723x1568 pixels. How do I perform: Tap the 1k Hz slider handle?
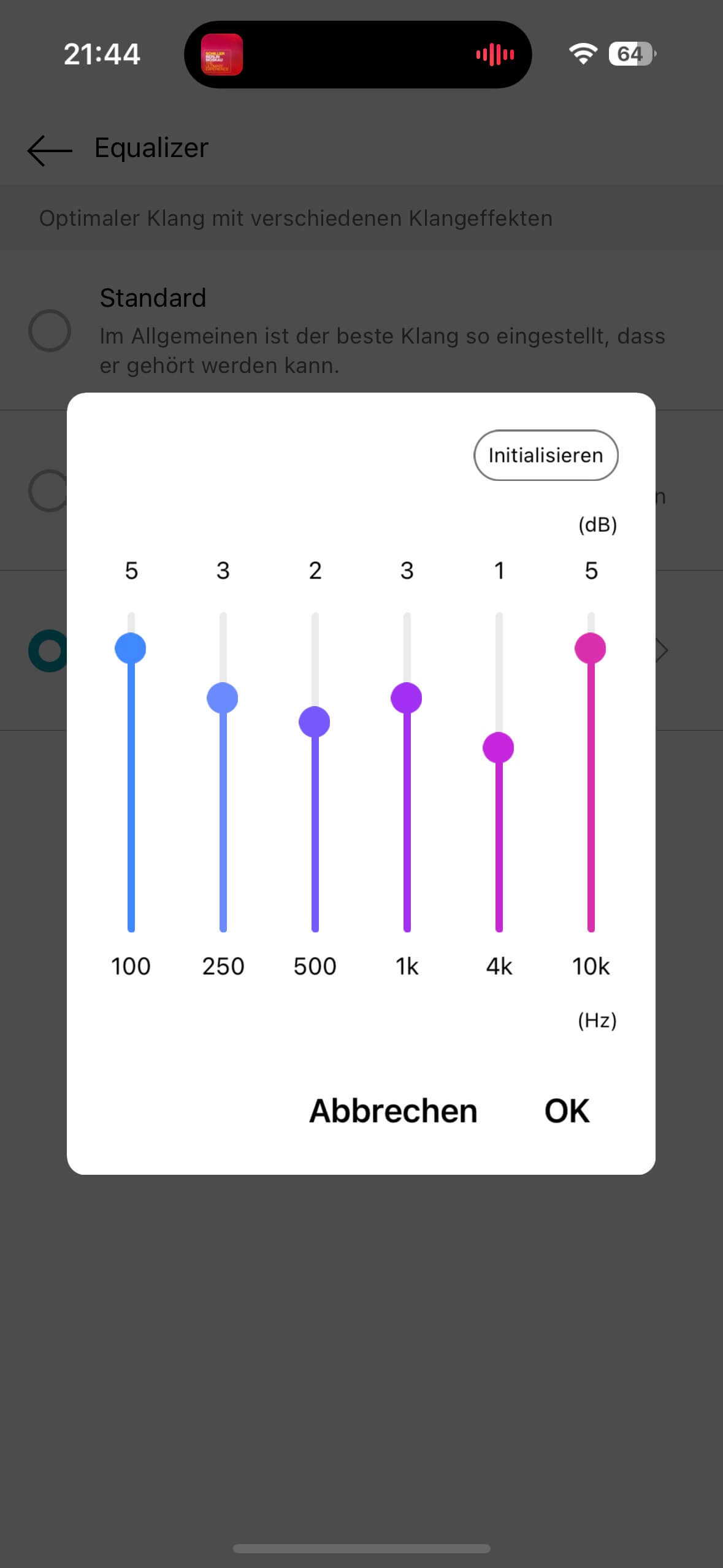(407, 698)
